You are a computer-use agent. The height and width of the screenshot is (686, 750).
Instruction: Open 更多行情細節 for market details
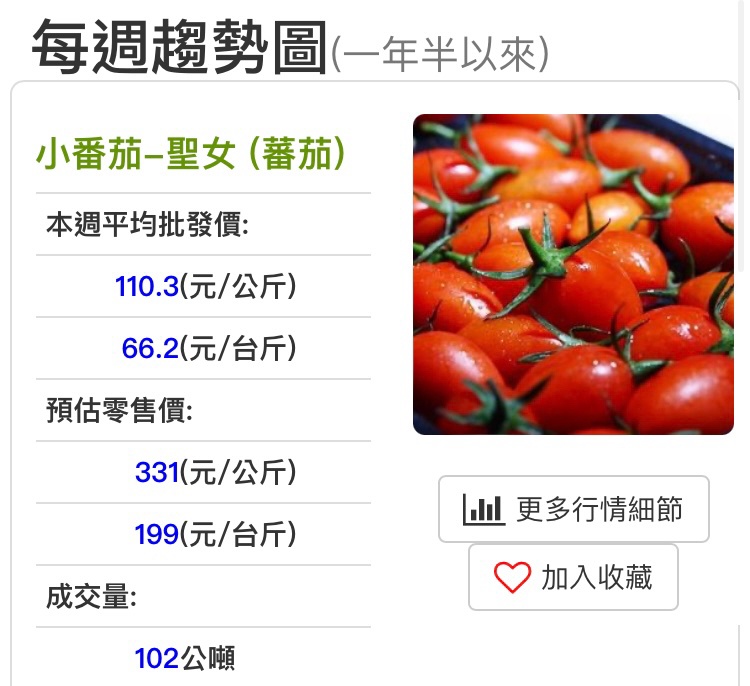[574, 510]
